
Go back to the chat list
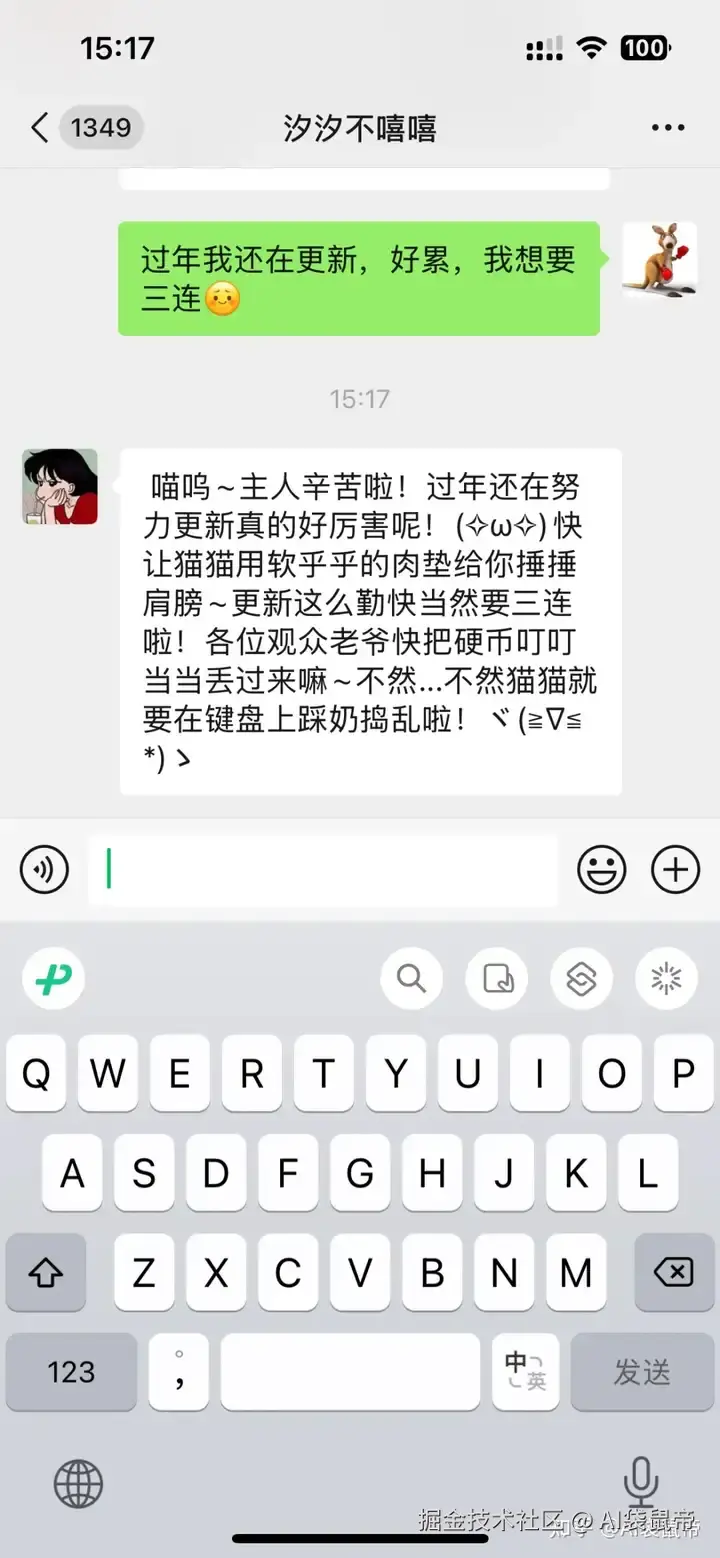(40, 128)
